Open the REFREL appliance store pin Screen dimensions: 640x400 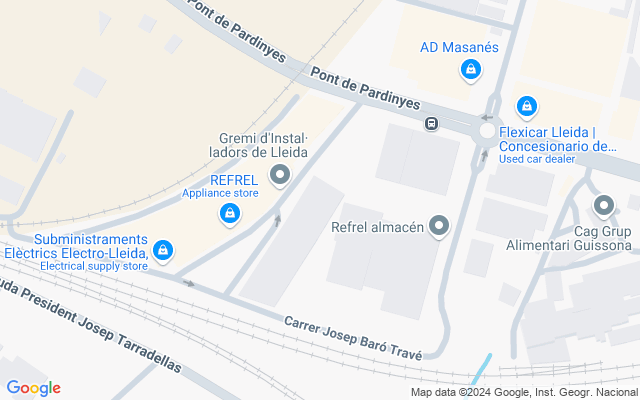pyautogui.click(x=230, y=214)
